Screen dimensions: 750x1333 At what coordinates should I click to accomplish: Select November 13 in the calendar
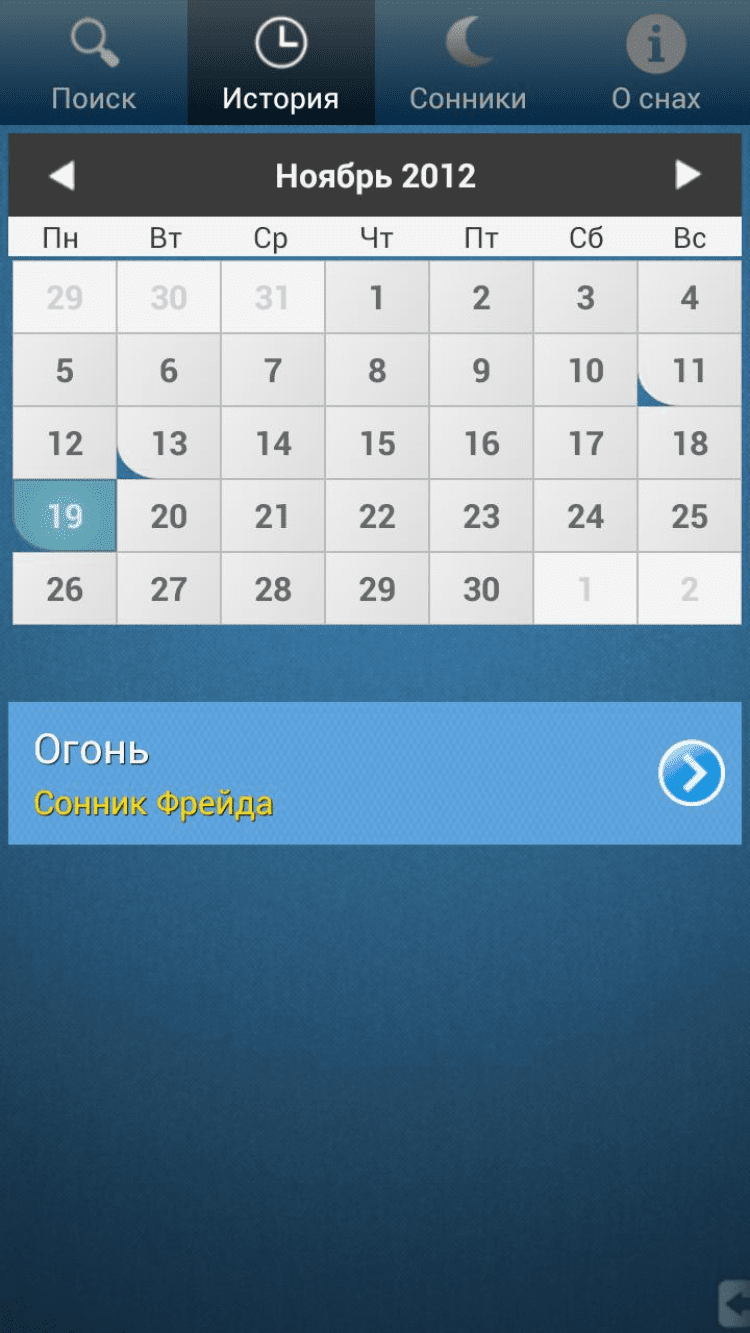pyautogui.click(x=169, y=443)
